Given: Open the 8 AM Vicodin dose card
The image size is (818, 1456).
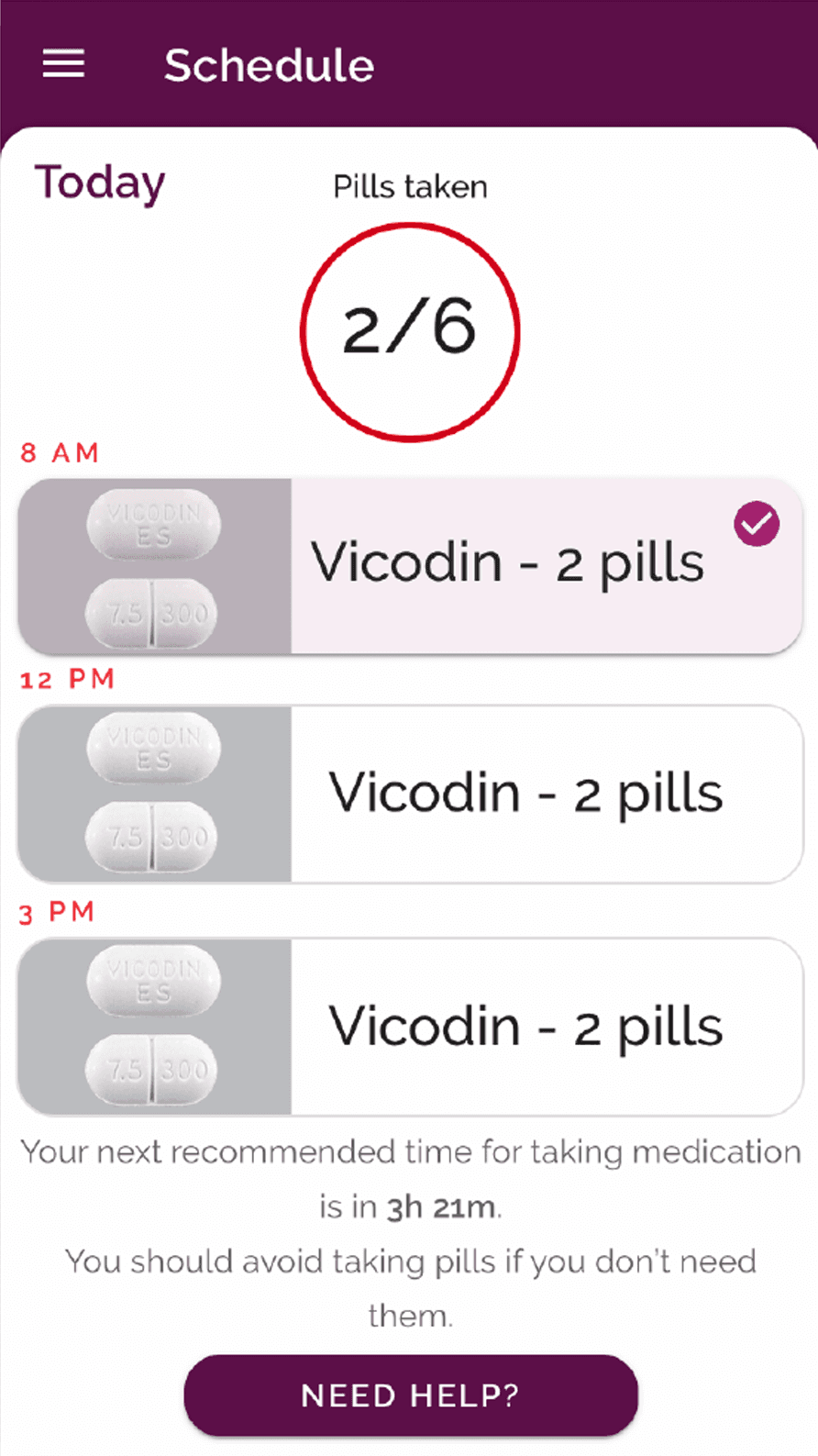Looking at the screenshot, I should click(410, 565).
